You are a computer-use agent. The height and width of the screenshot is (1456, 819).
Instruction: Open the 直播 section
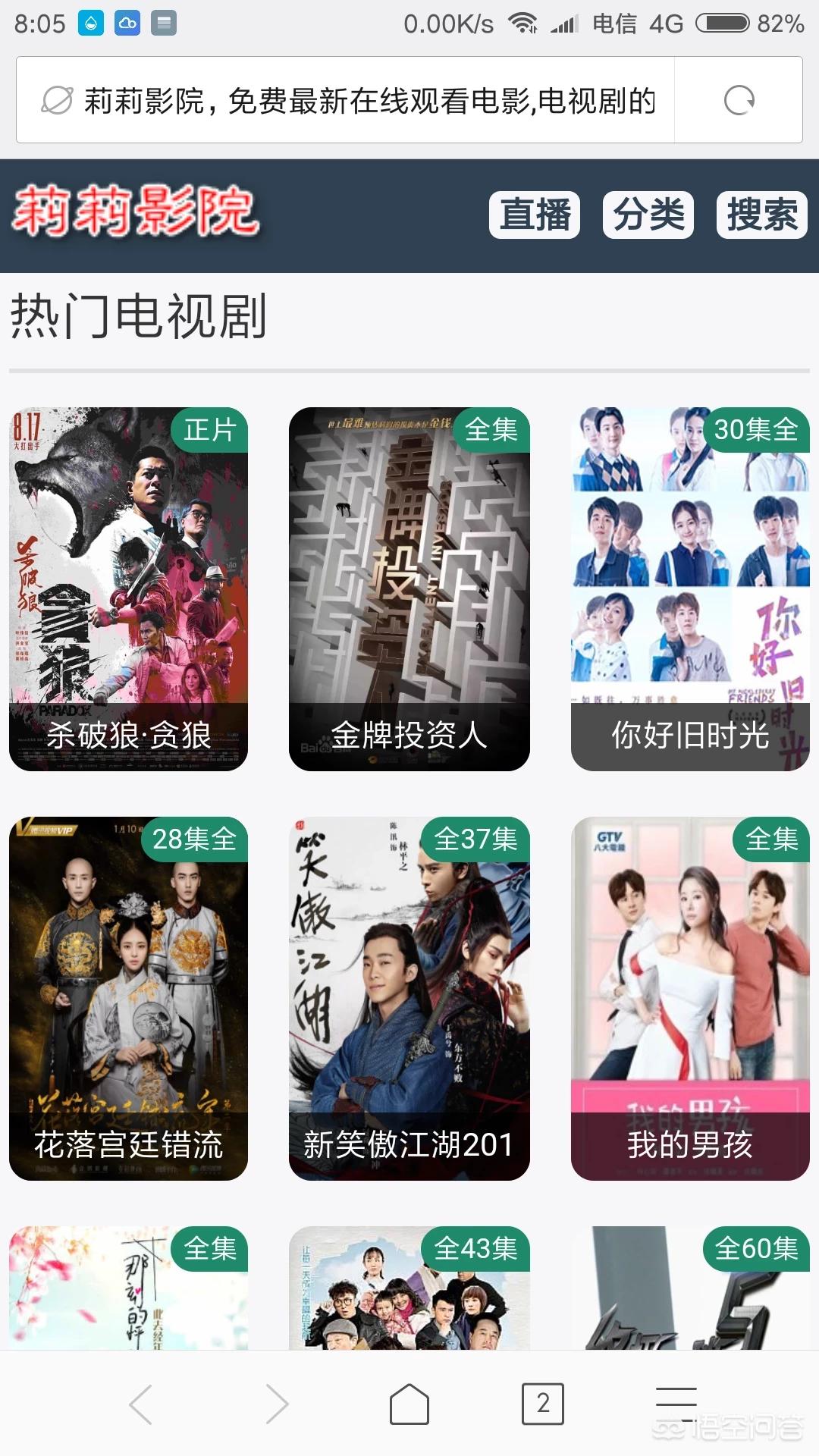[x=535, y=215]
